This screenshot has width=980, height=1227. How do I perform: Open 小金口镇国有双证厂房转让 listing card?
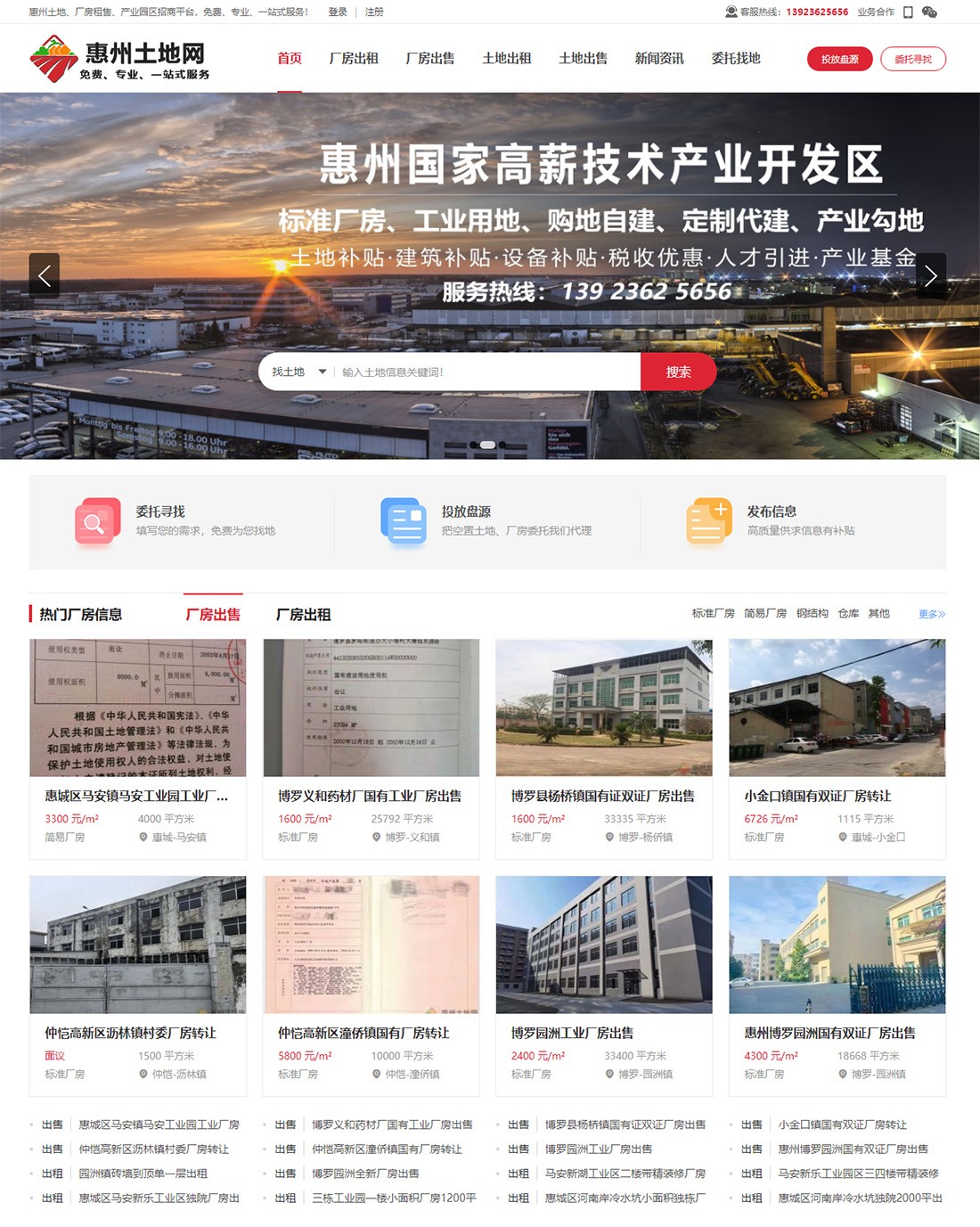[837, 748]
